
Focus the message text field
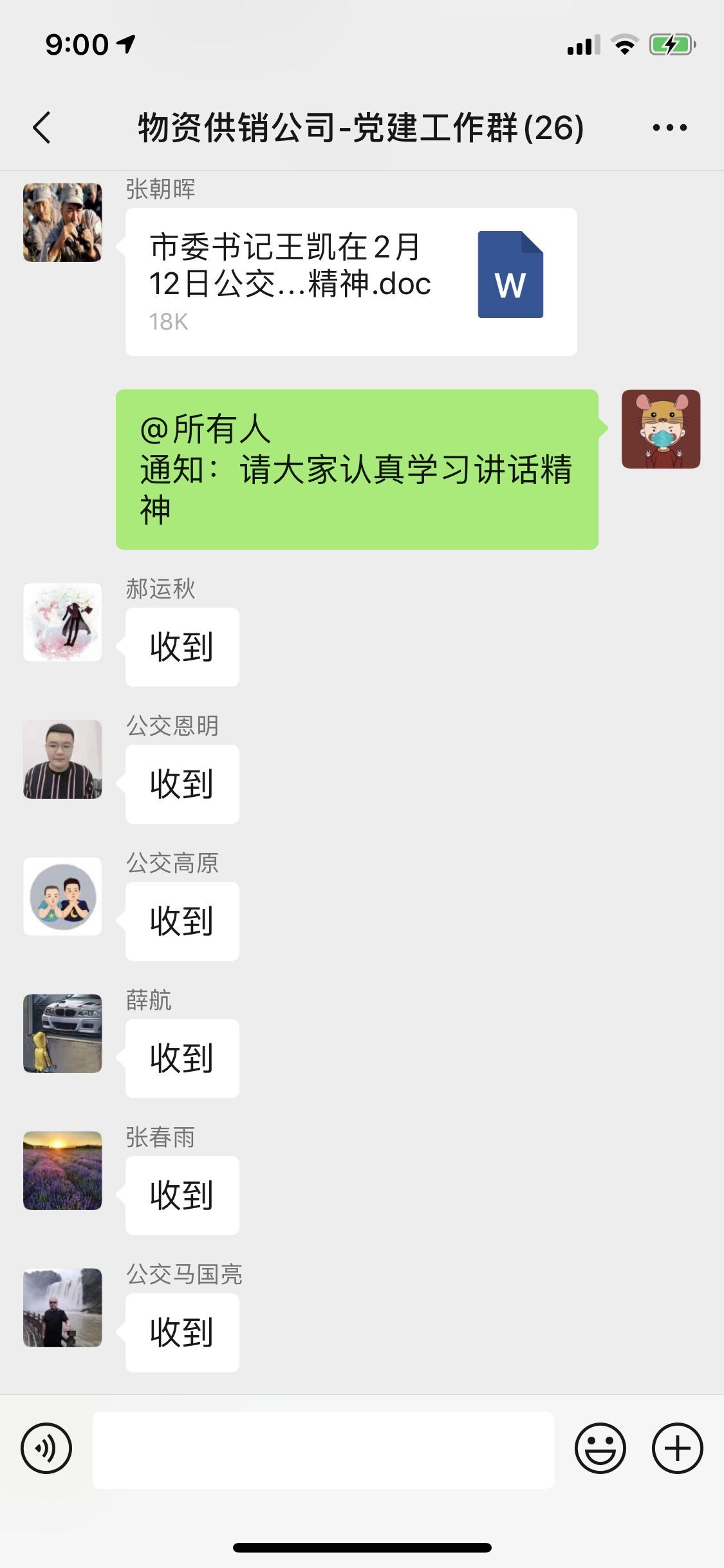pos(323,1450)
